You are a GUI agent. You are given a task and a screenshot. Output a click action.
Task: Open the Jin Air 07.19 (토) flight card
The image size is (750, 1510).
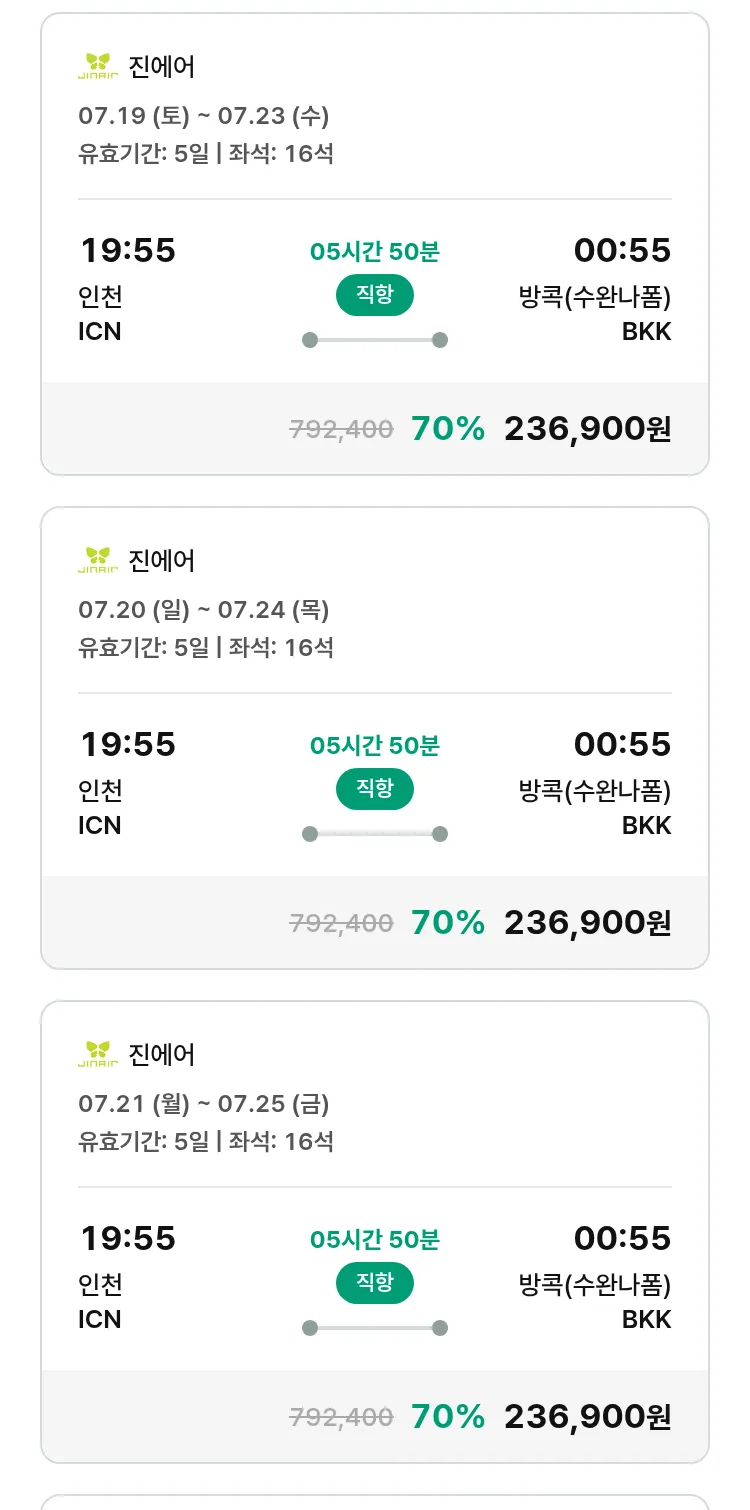[375, 244]
